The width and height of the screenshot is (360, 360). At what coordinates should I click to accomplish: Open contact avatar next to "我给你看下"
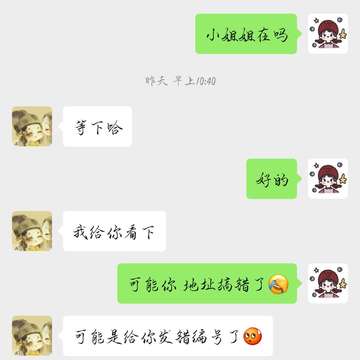pos(32,231)
